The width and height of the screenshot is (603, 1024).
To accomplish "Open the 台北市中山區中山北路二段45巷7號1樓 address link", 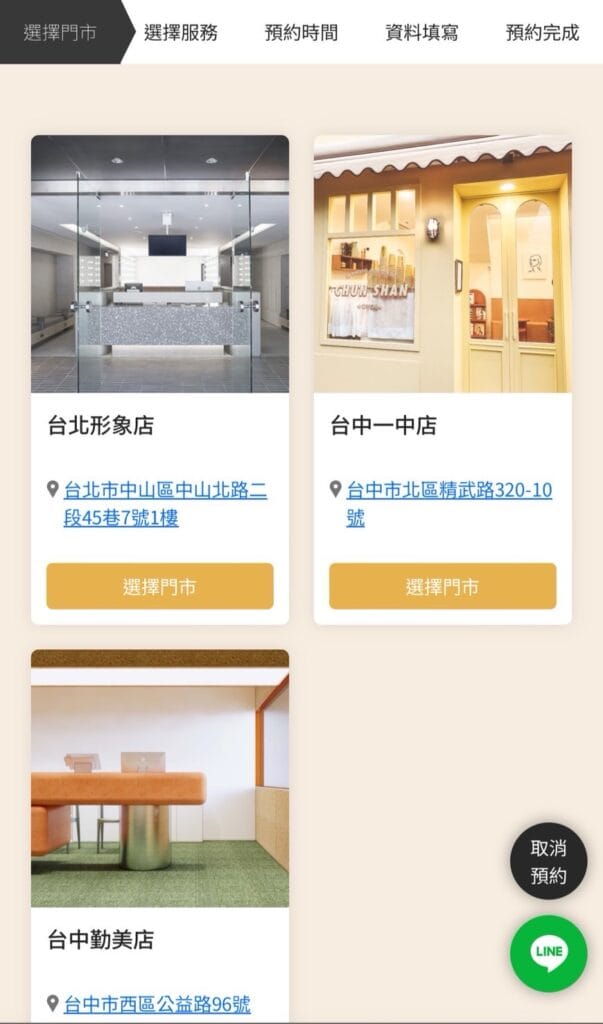I will coord(165,504).
